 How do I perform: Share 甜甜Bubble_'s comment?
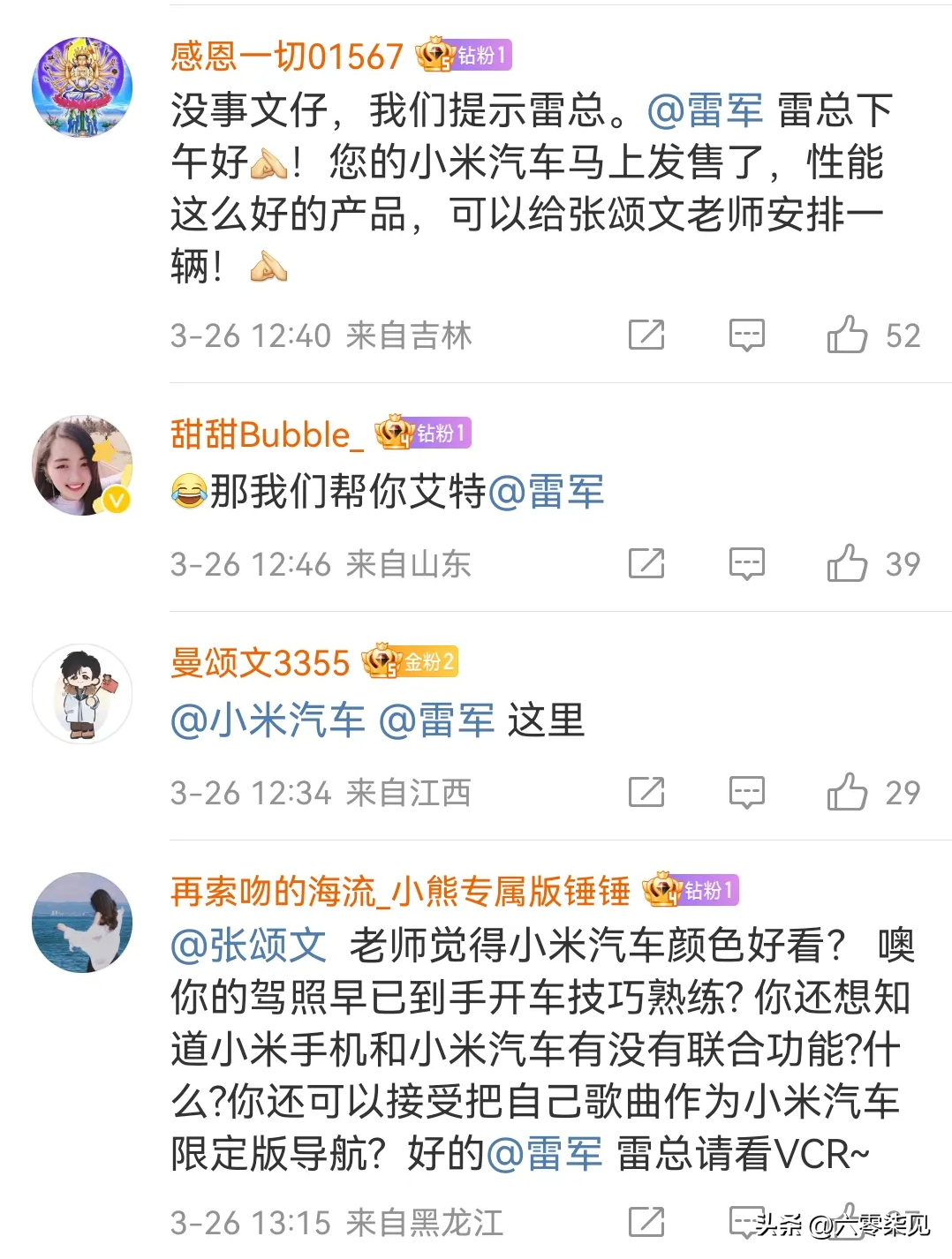coord(646,564)
